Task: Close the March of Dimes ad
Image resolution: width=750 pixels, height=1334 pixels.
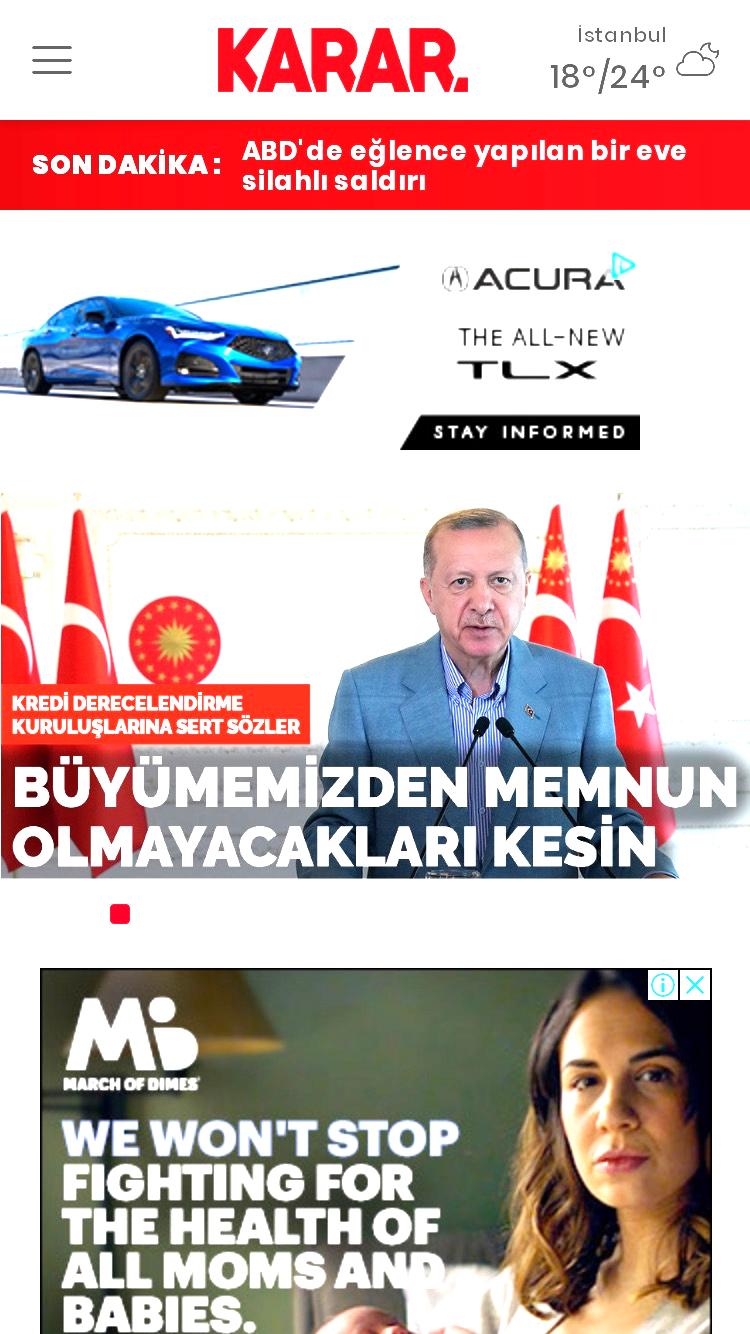Action: click(x=695, y=985)
